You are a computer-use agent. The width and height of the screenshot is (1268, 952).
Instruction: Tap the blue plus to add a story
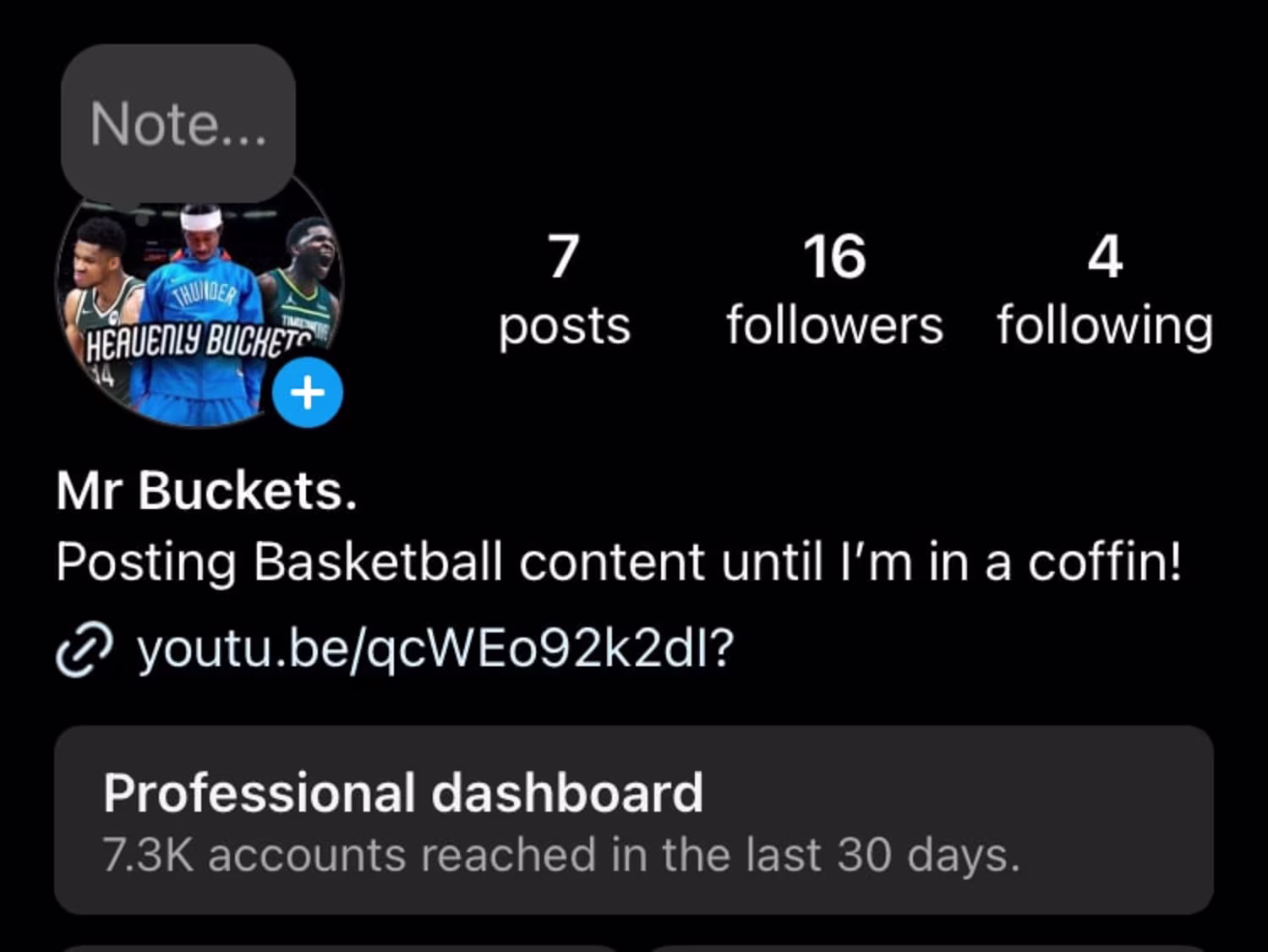pyautogui.click(x=308, y=392)
